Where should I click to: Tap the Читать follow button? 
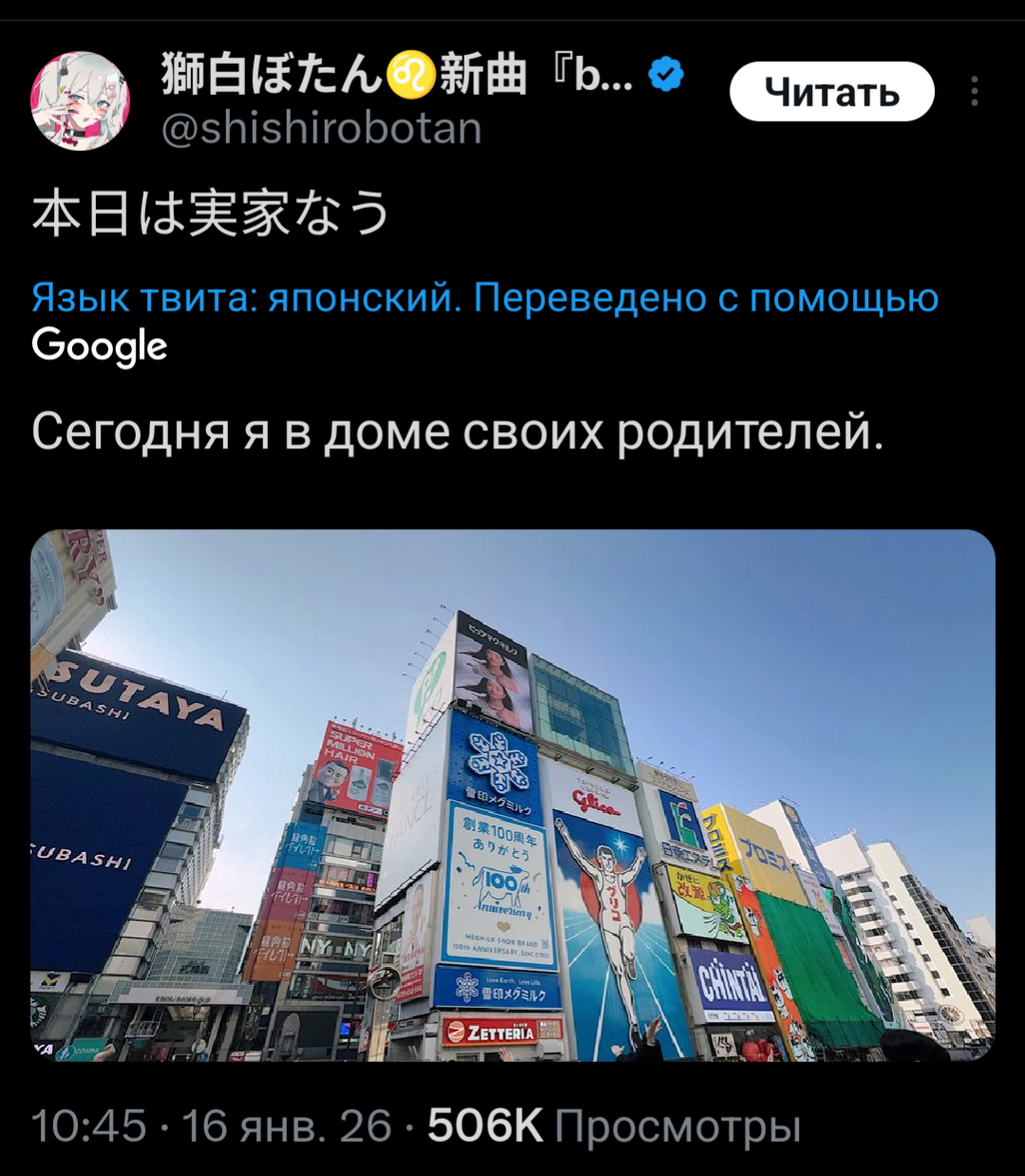click(831, 92)
